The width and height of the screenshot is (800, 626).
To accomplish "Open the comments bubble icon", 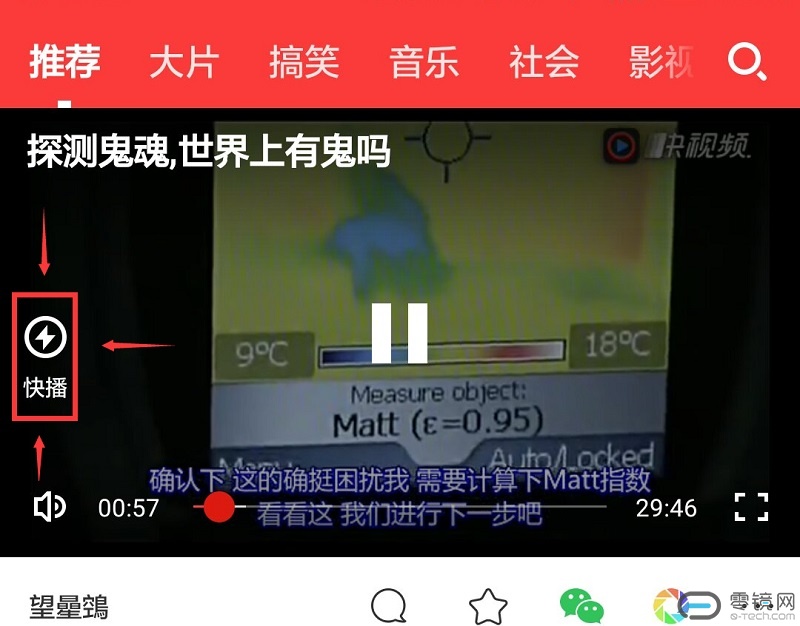I will click(389, 605).
